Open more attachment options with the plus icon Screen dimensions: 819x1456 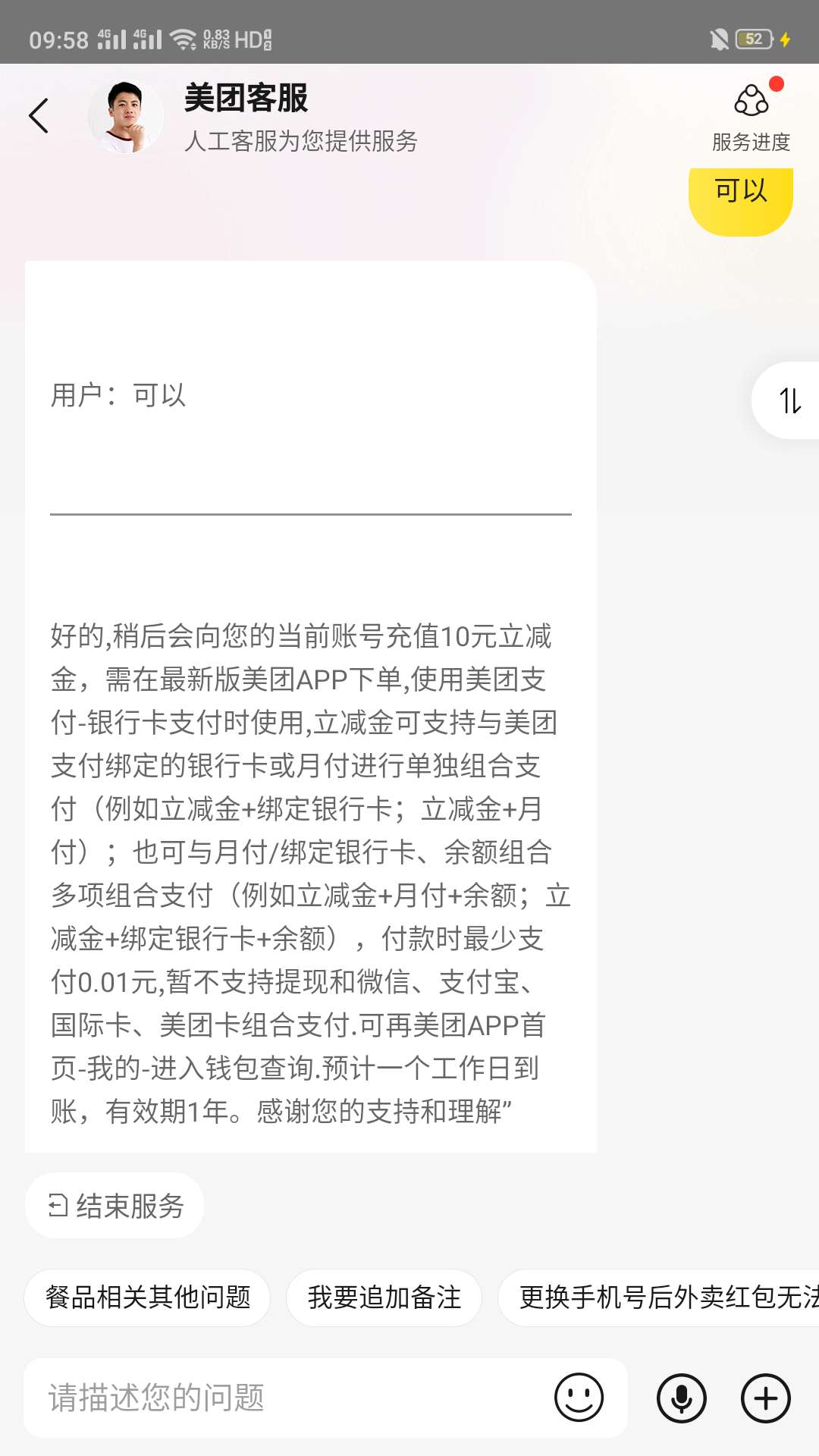765,1398
